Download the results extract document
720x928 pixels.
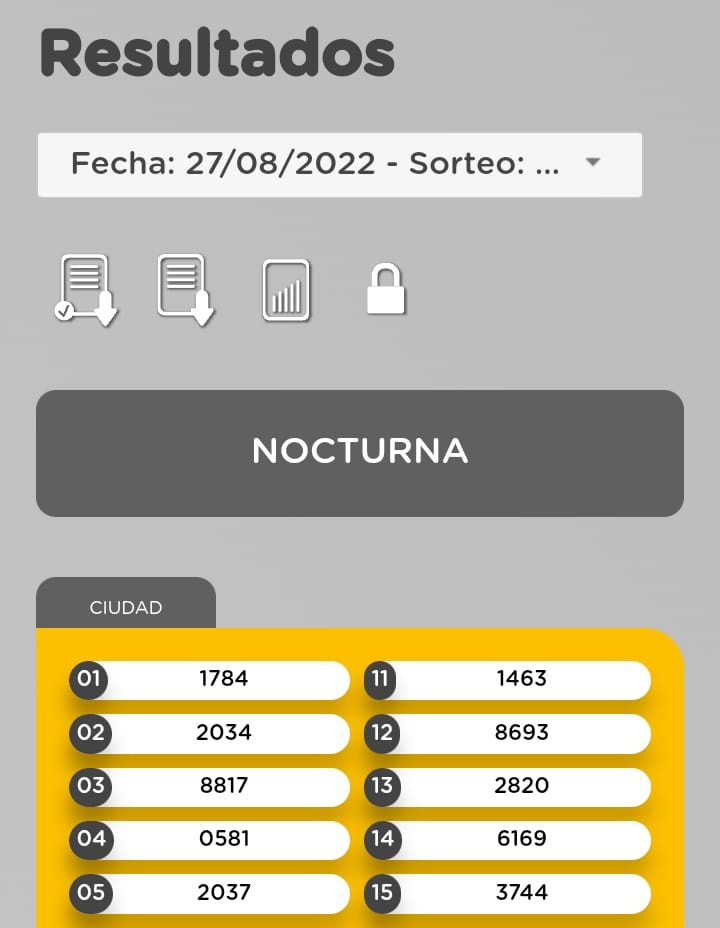185,290
